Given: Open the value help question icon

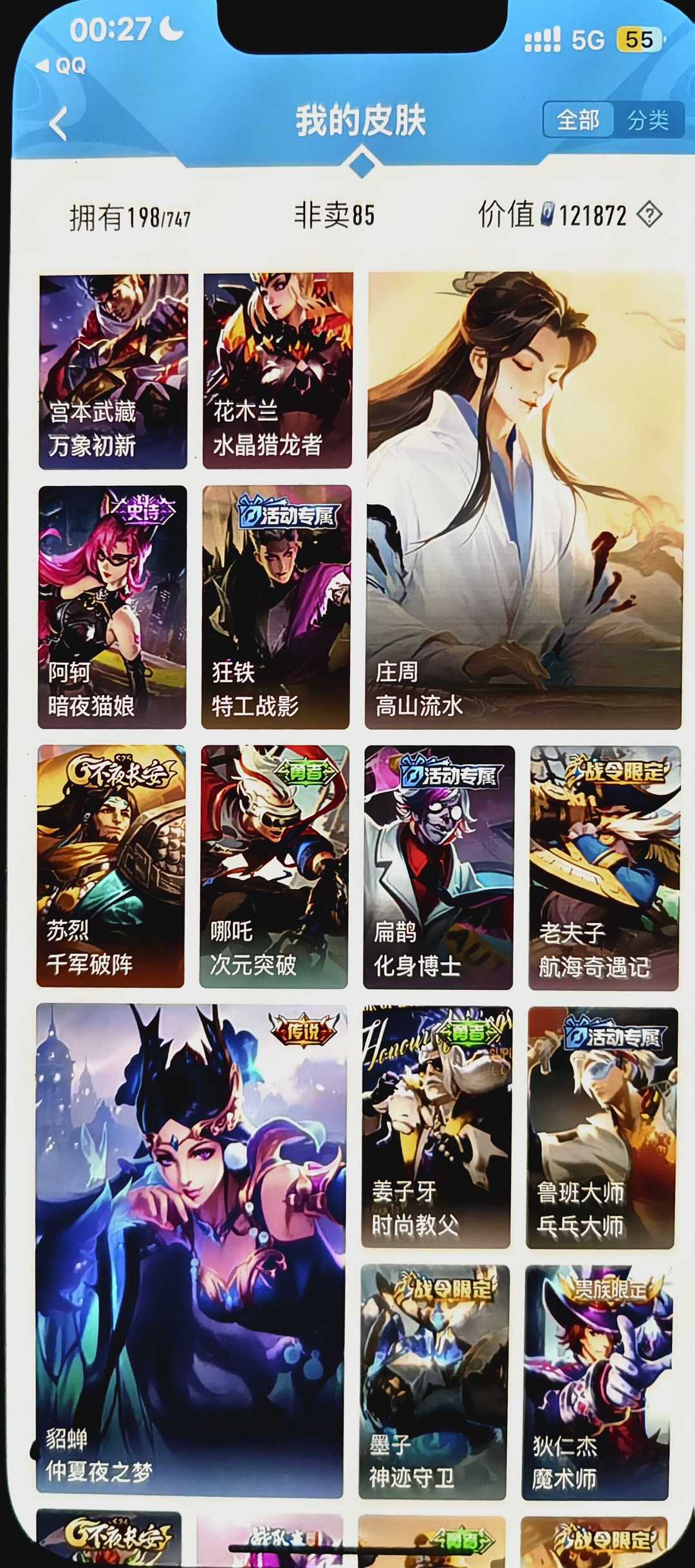Looking at the screenshot, I should 649,214.
